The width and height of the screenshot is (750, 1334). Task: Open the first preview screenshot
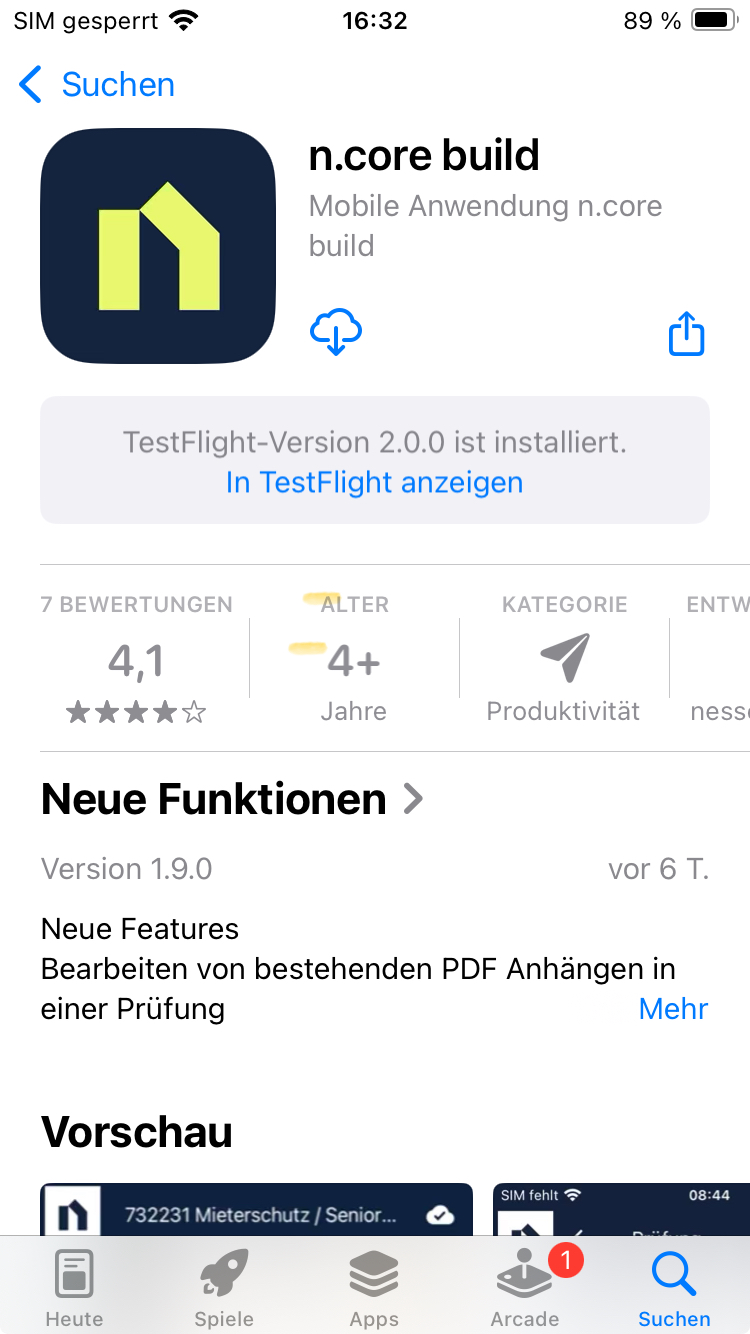click(x=256, y=1210)
